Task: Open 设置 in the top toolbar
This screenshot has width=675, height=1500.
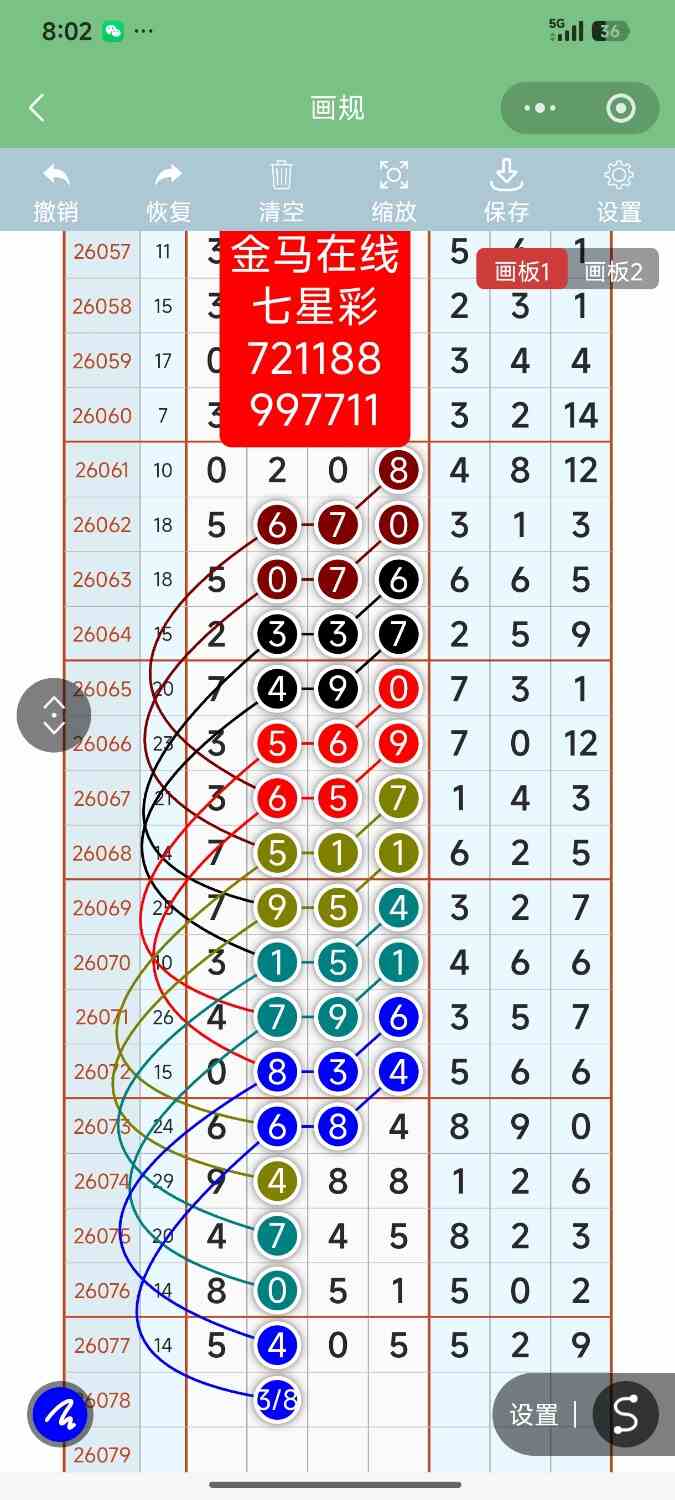Action: 619,192
